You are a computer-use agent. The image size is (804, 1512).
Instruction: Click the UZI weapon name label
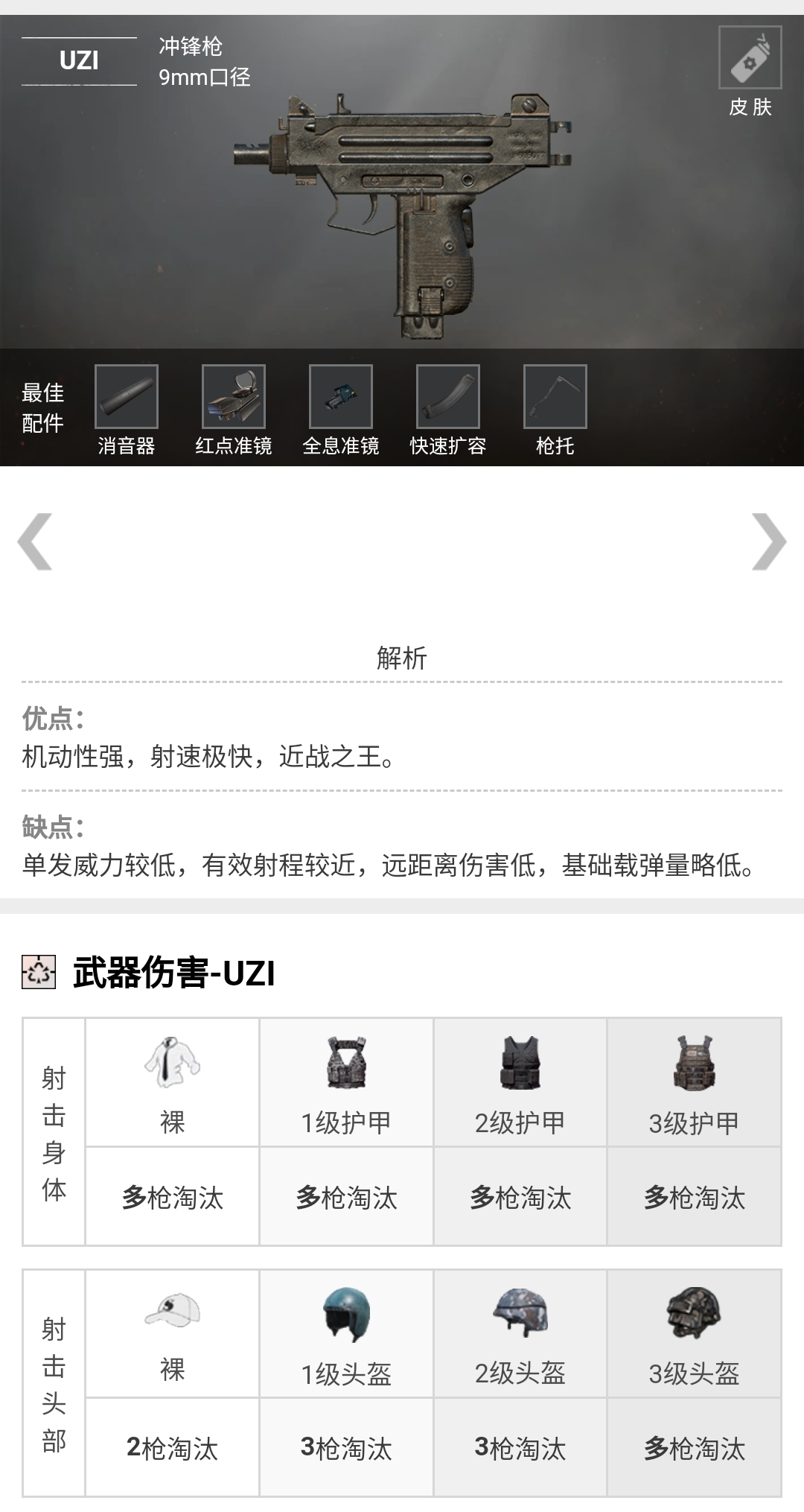80,61
